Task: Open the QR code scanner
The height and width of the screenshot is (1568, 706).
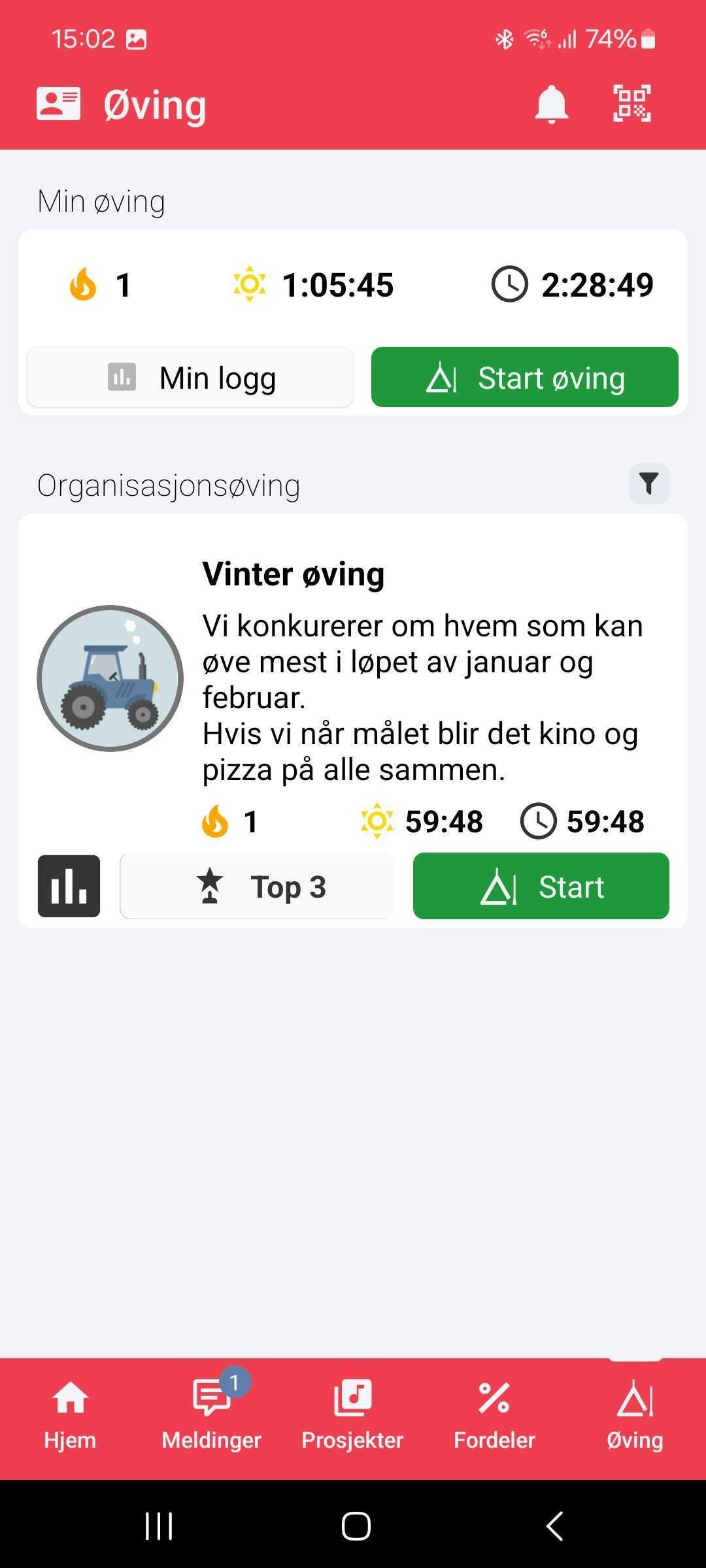Action: pos(631,104)
